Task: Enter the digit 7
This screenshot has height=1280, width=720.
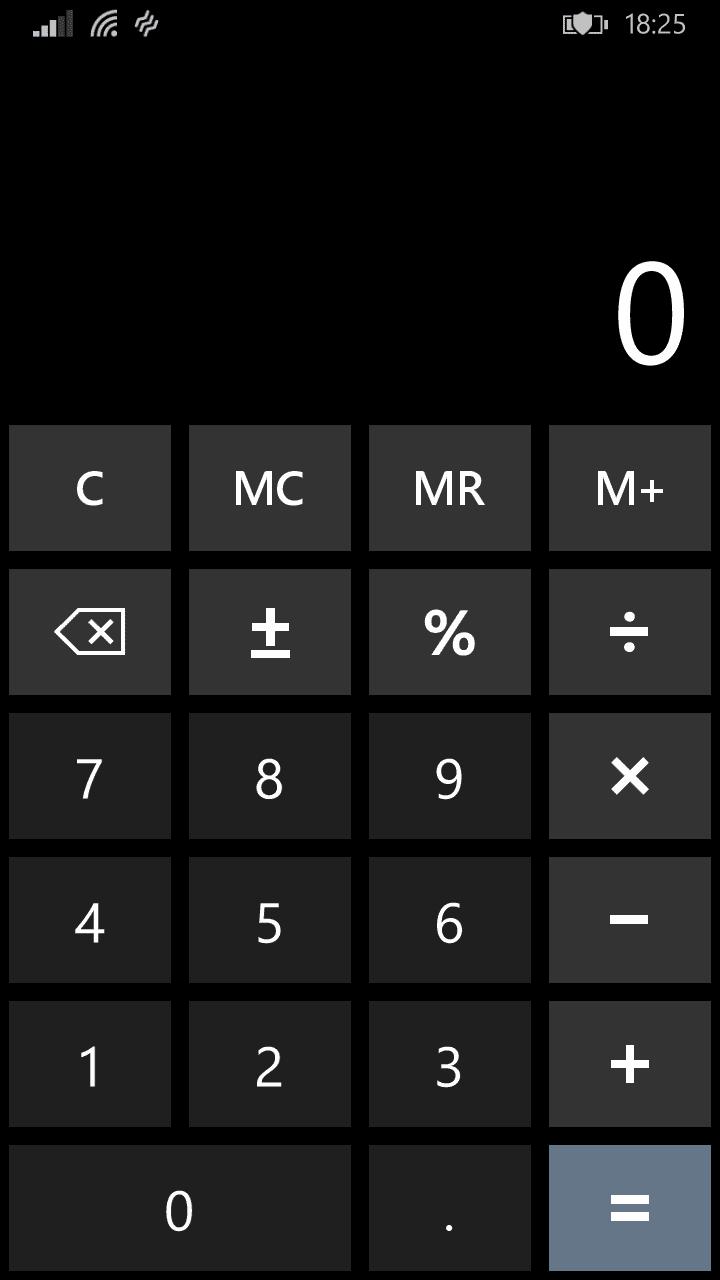Action: click(90, 776)
